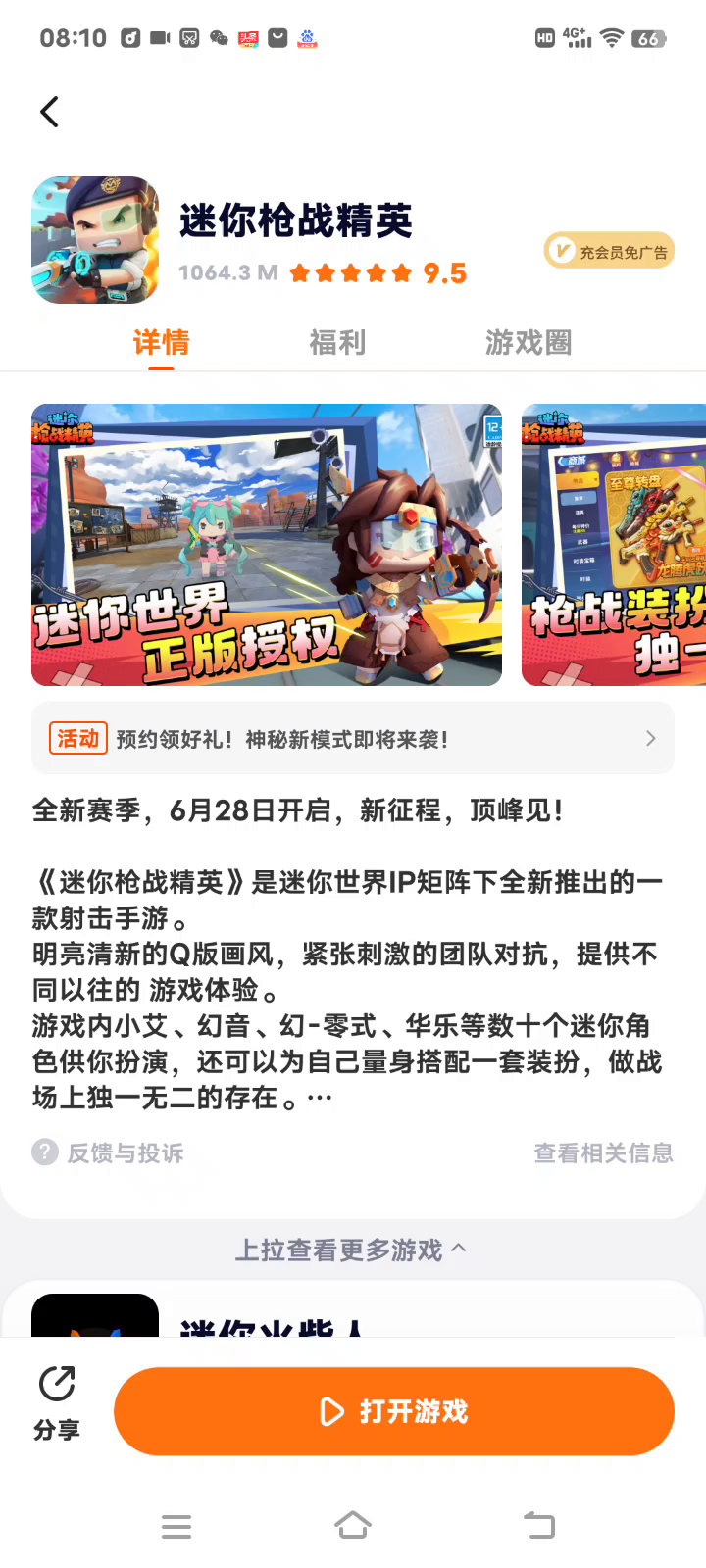Go to the system home screen
This screenshot has height=1568, width=706.
[353, 1525]
